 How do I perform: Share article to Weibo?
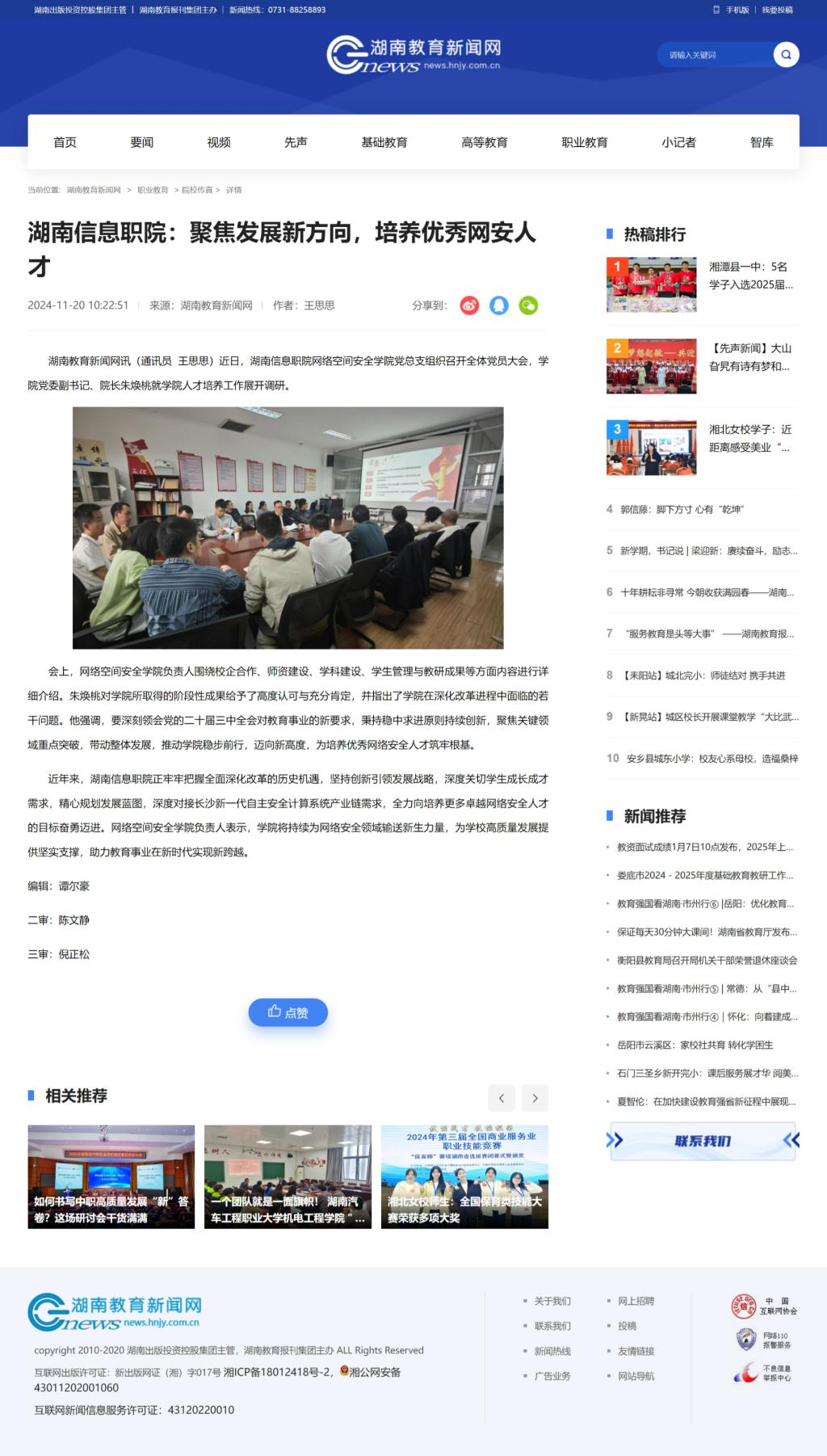point(469,305)
